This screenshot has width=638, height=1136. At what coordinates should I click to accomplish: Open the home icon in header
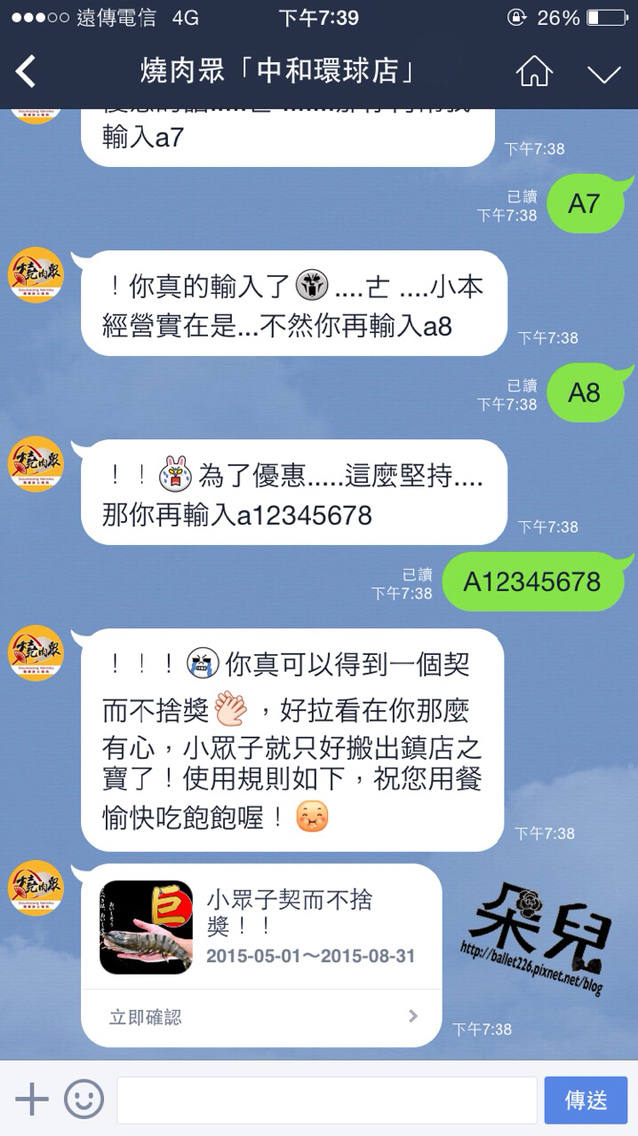(534, 72)
